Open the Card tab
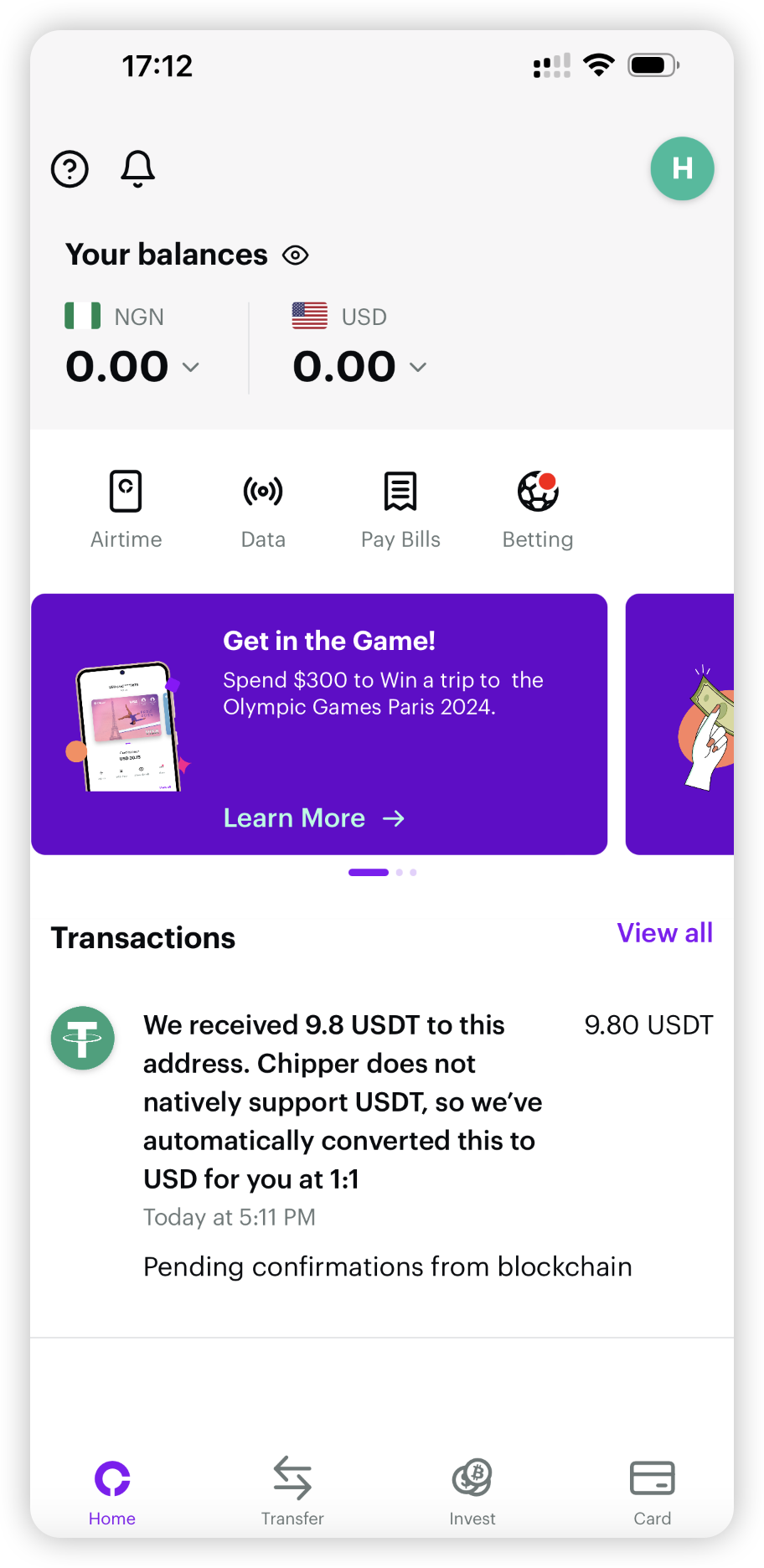 click(x=652, y=1492)
